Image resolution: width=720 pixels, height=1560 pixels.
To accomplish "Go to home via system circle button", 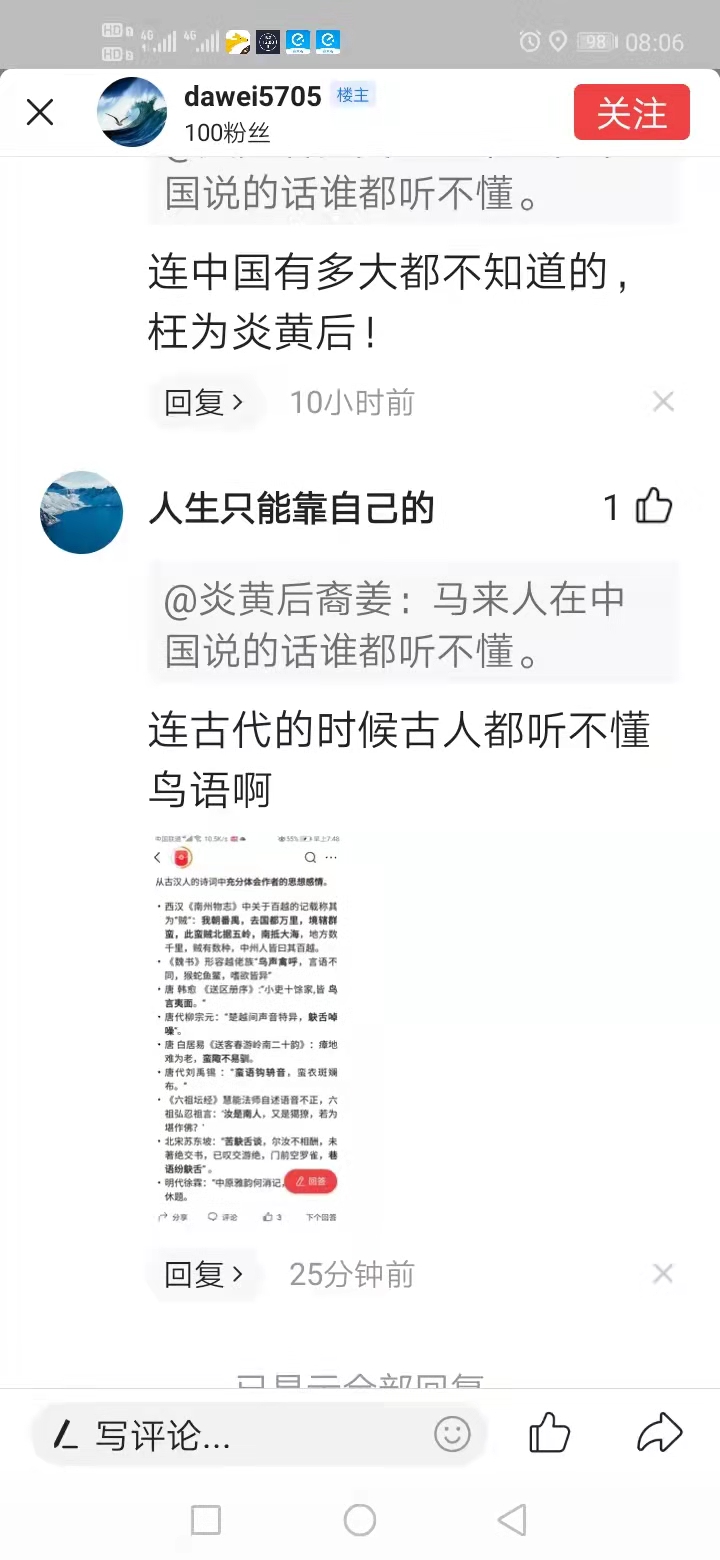I will point(360,1520).
